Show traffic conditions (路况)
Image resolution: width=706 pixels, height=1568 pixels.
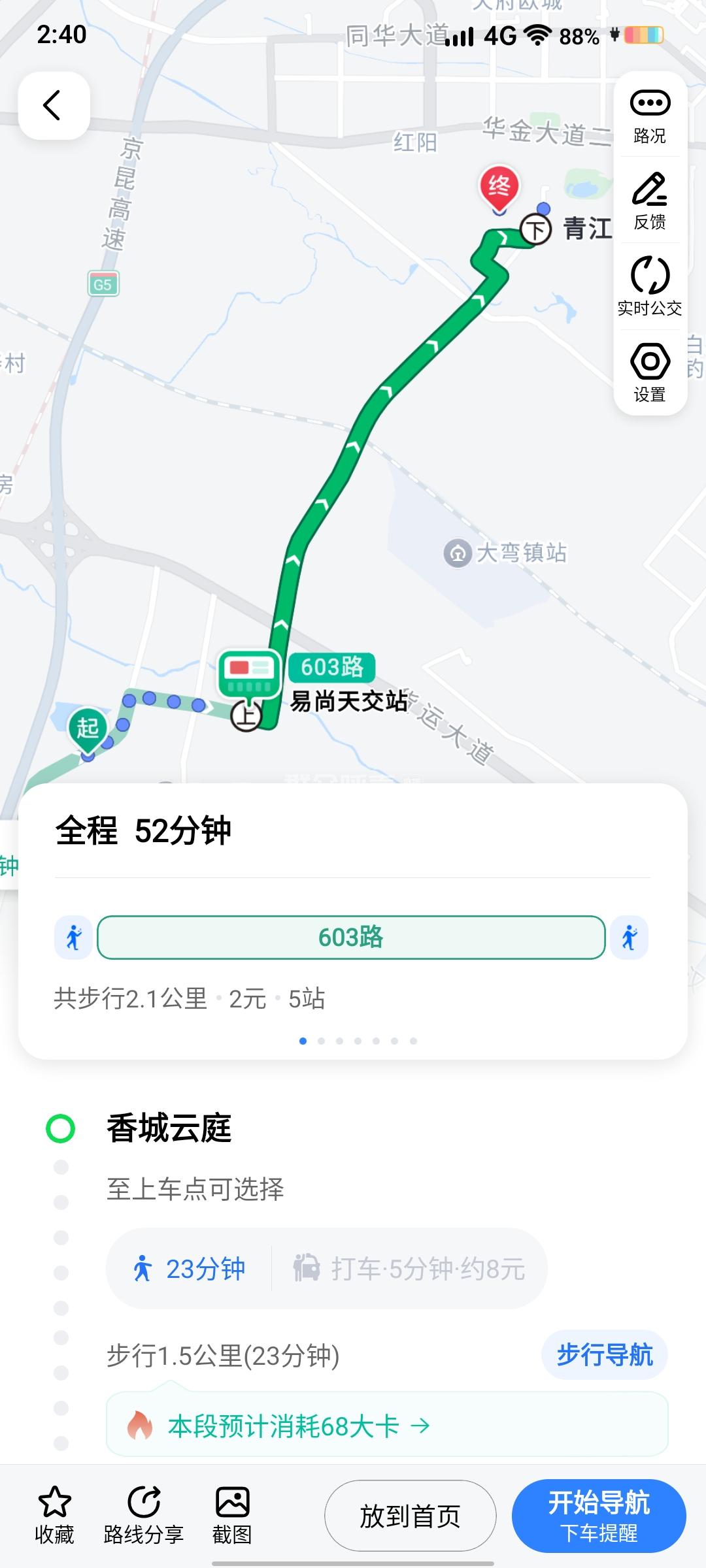click(x=649, y=116)
